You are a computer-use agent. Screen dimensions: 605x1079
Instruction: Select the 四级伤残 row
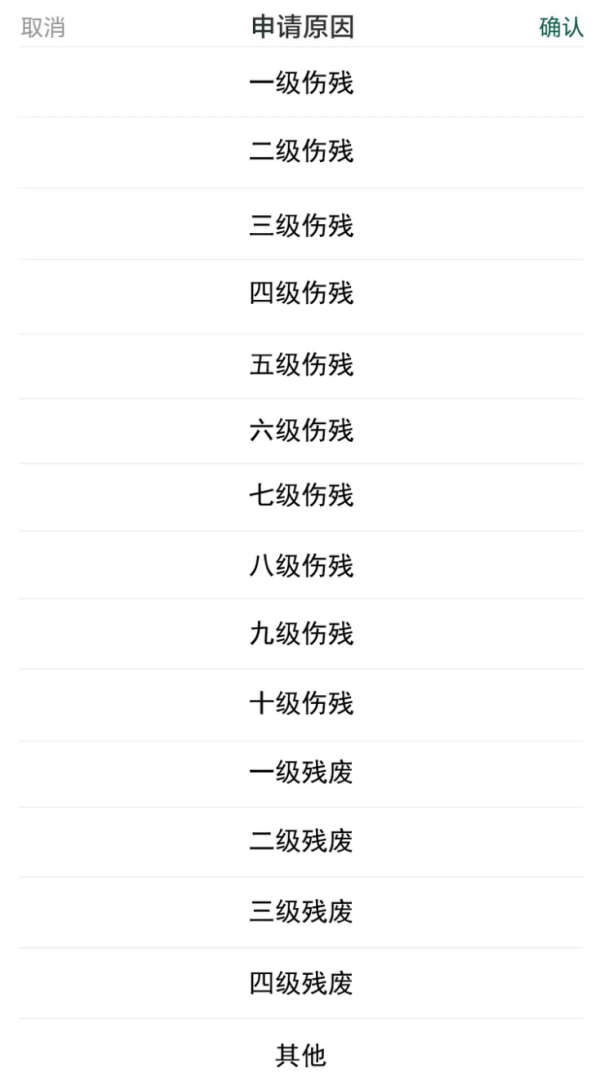[x=301, y=294]
